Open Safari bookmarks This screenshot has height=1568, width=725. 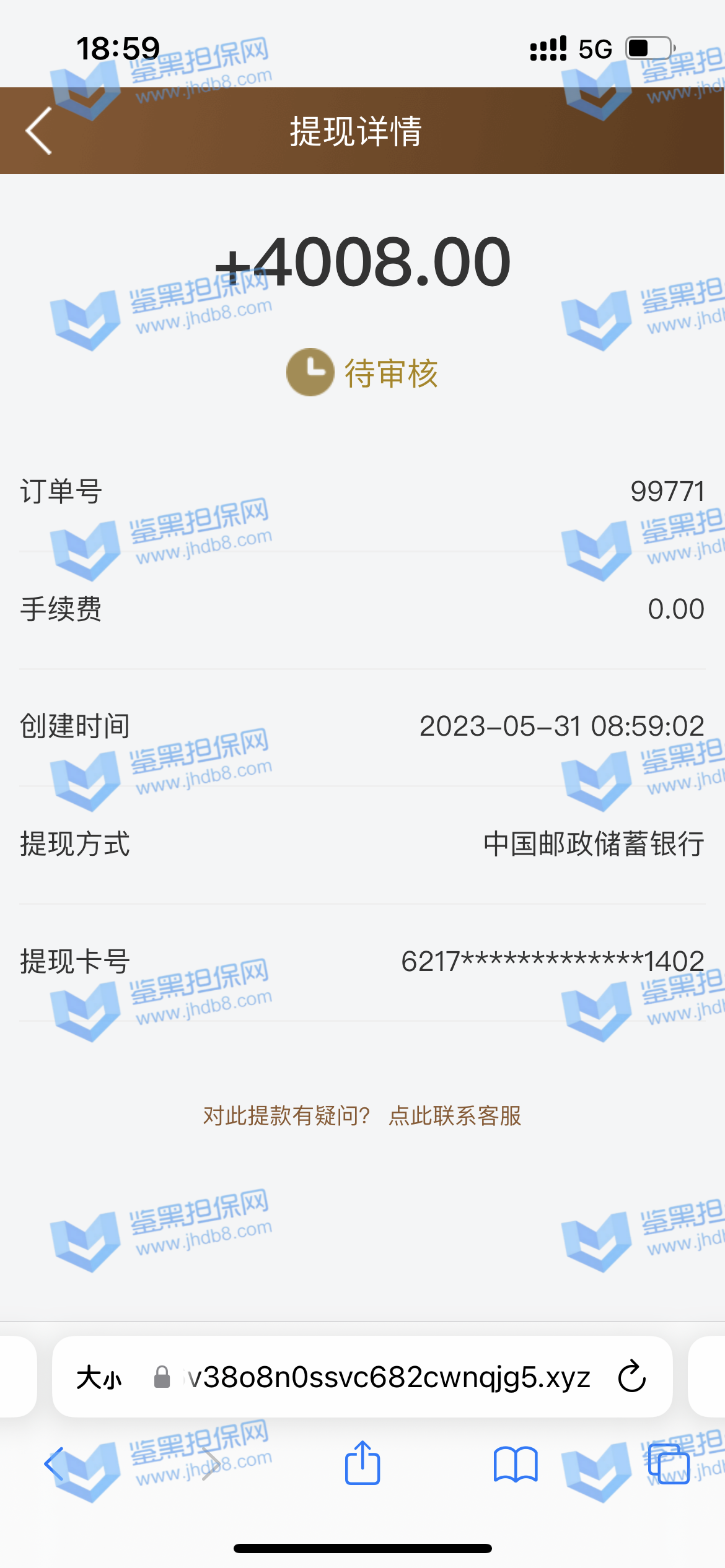point(516,1464)
